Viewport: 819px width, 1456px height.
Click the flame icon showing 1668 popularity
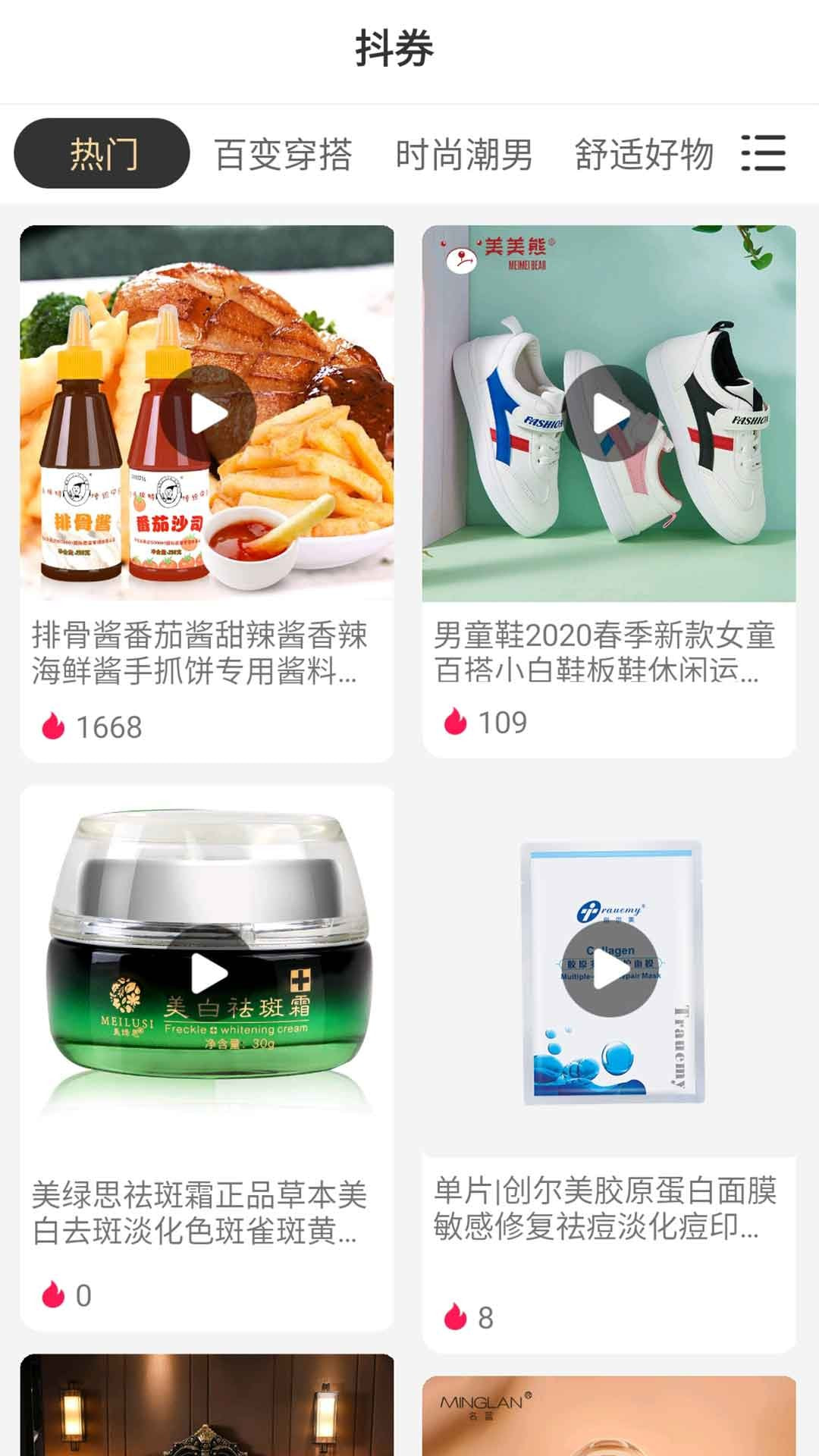tap(53, 725)
